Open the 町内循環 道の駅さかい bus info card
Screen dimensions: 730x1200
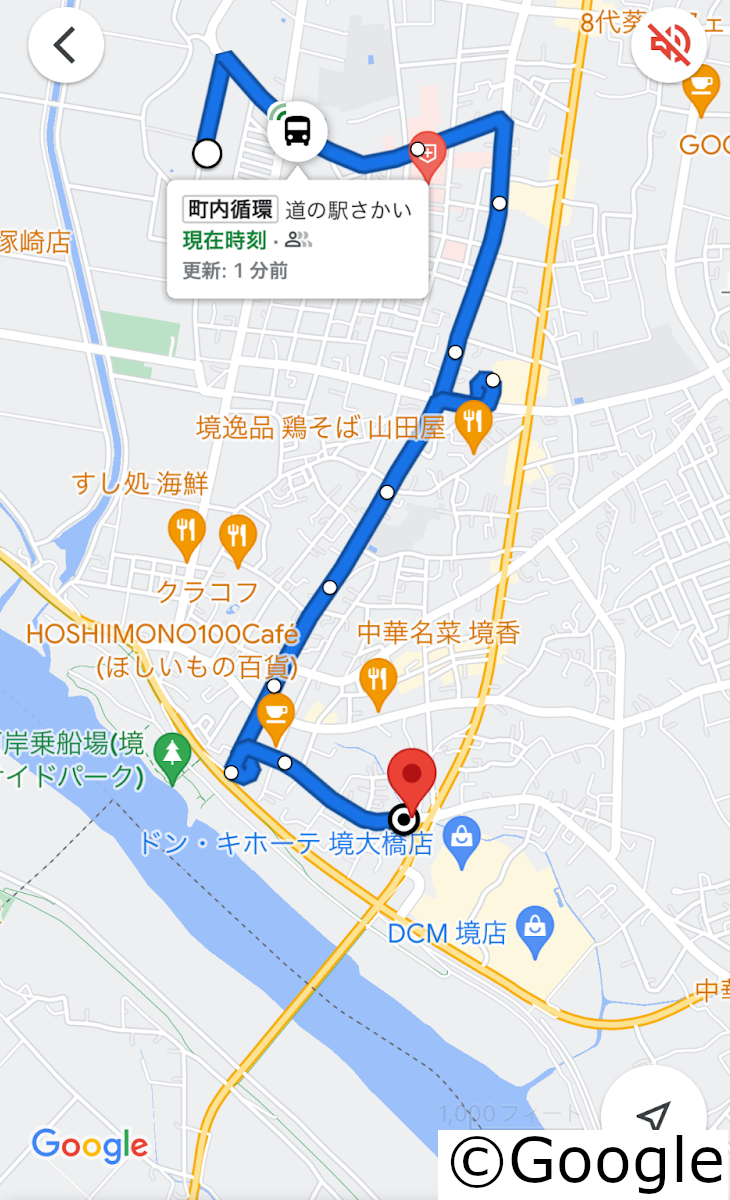[x=297, y=240]
